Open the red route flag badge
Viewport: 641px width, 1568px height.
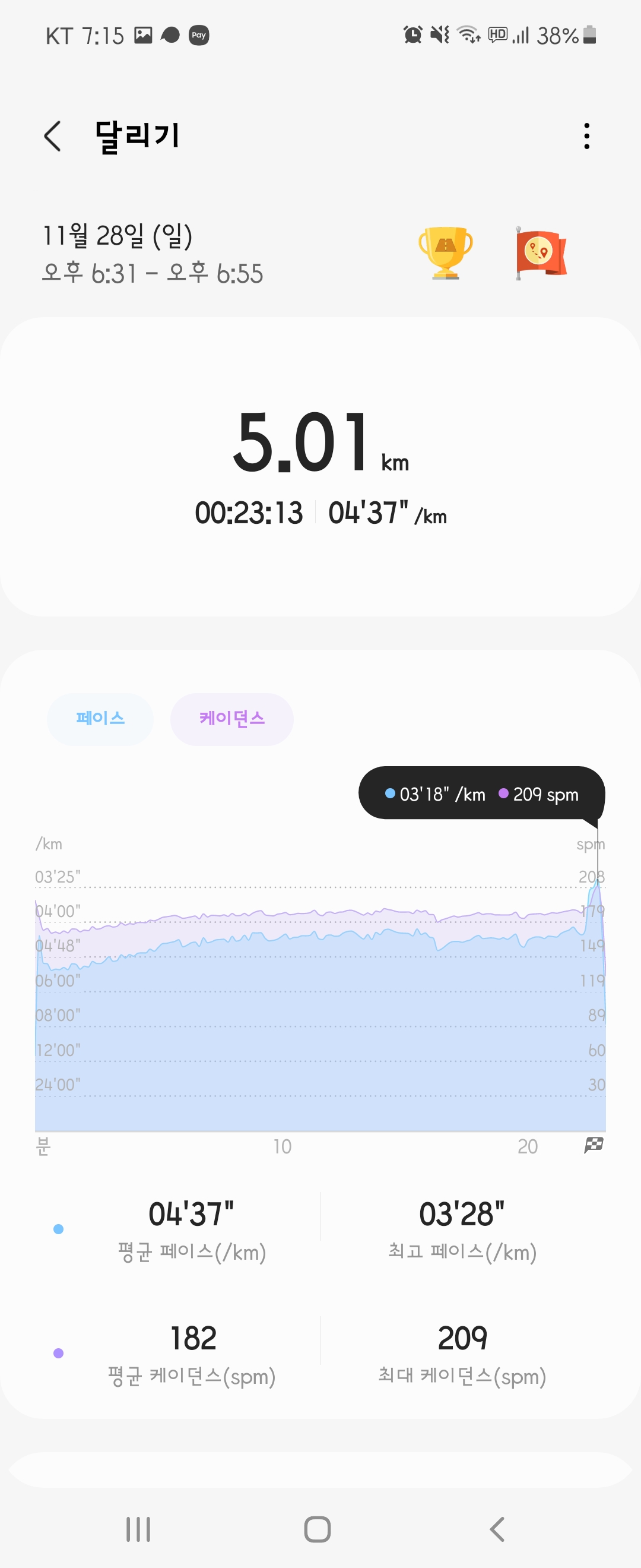pyautogui.click(x=541, y=252)
